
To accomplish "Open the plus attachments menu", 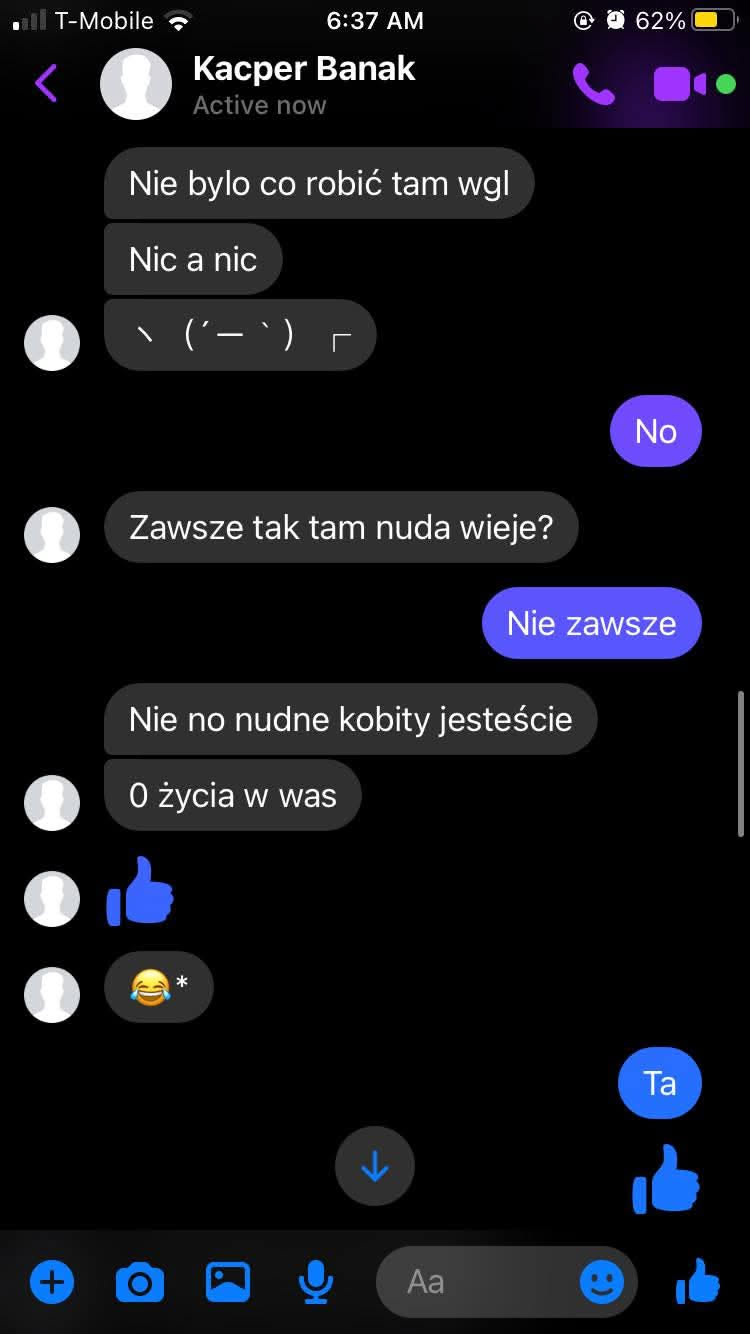I will click(52, 1281).
